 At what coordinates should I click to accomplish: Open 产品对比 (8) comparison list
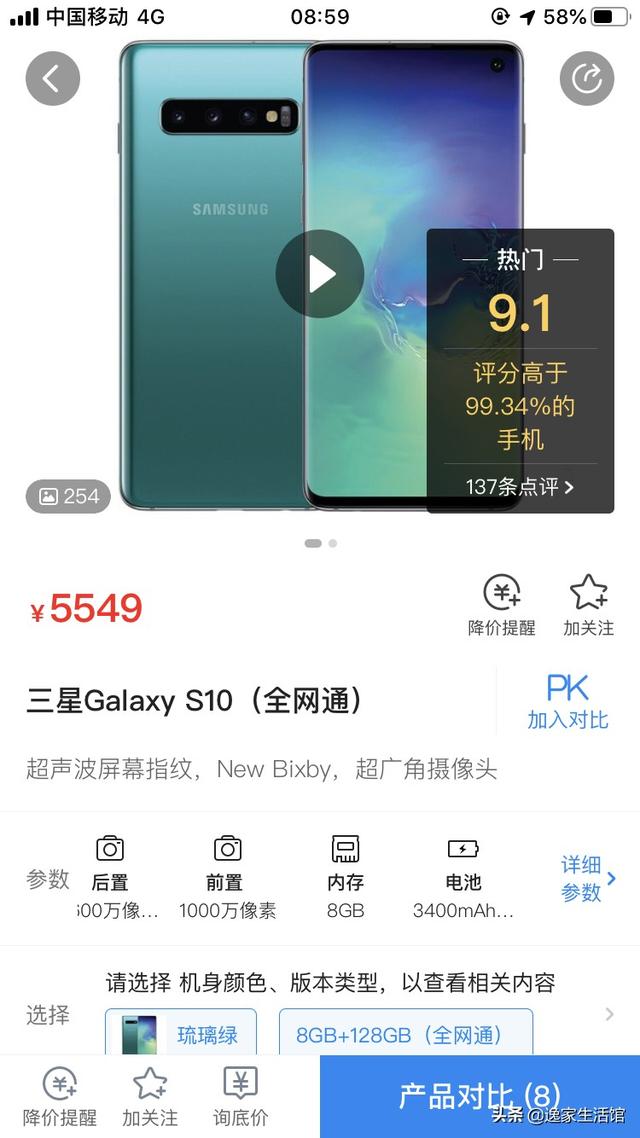tap(480, 1096)
